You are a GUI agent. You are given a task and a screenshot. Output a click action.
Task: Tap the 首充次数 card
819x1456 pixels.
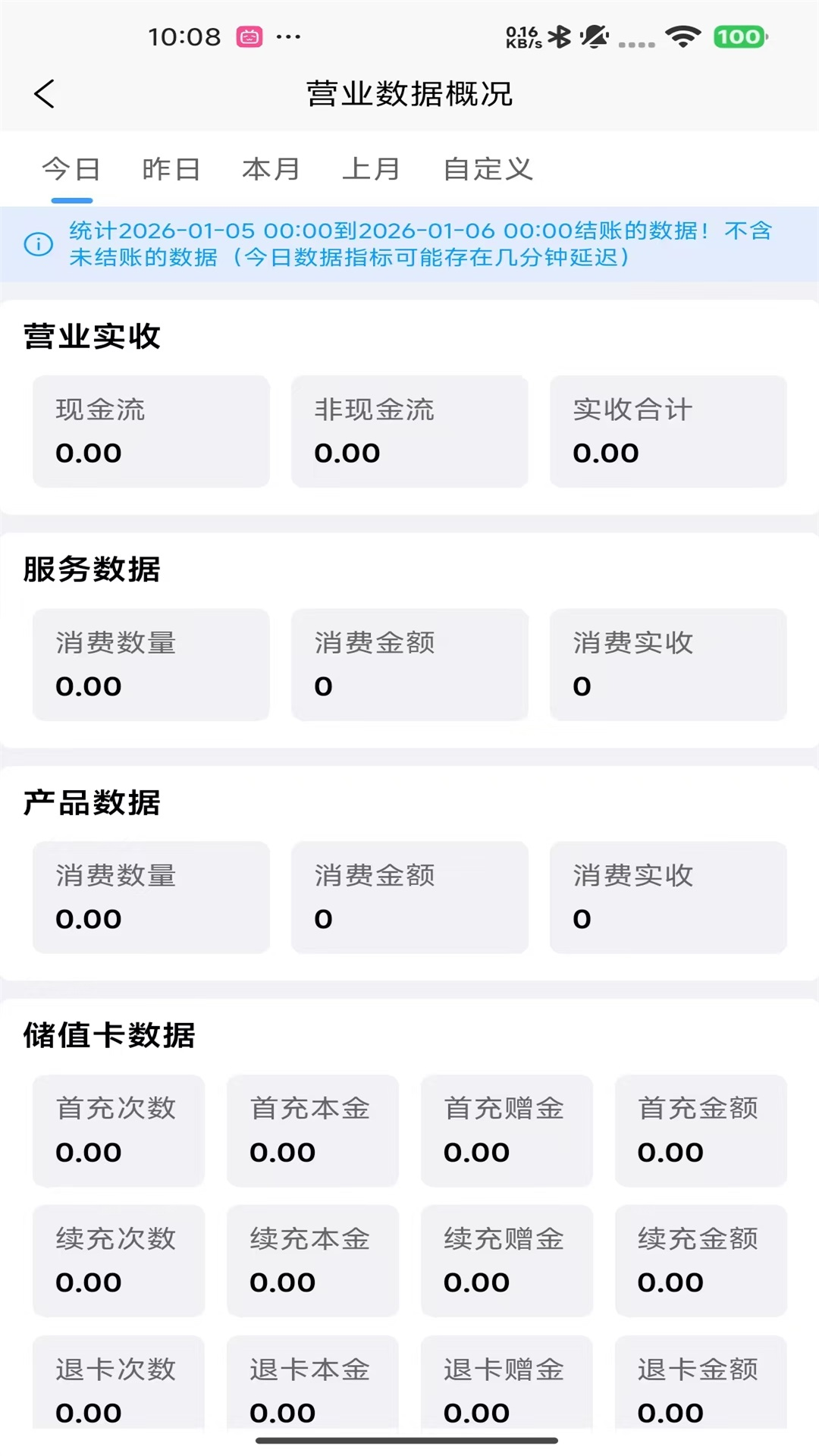tap(118, 1131)
